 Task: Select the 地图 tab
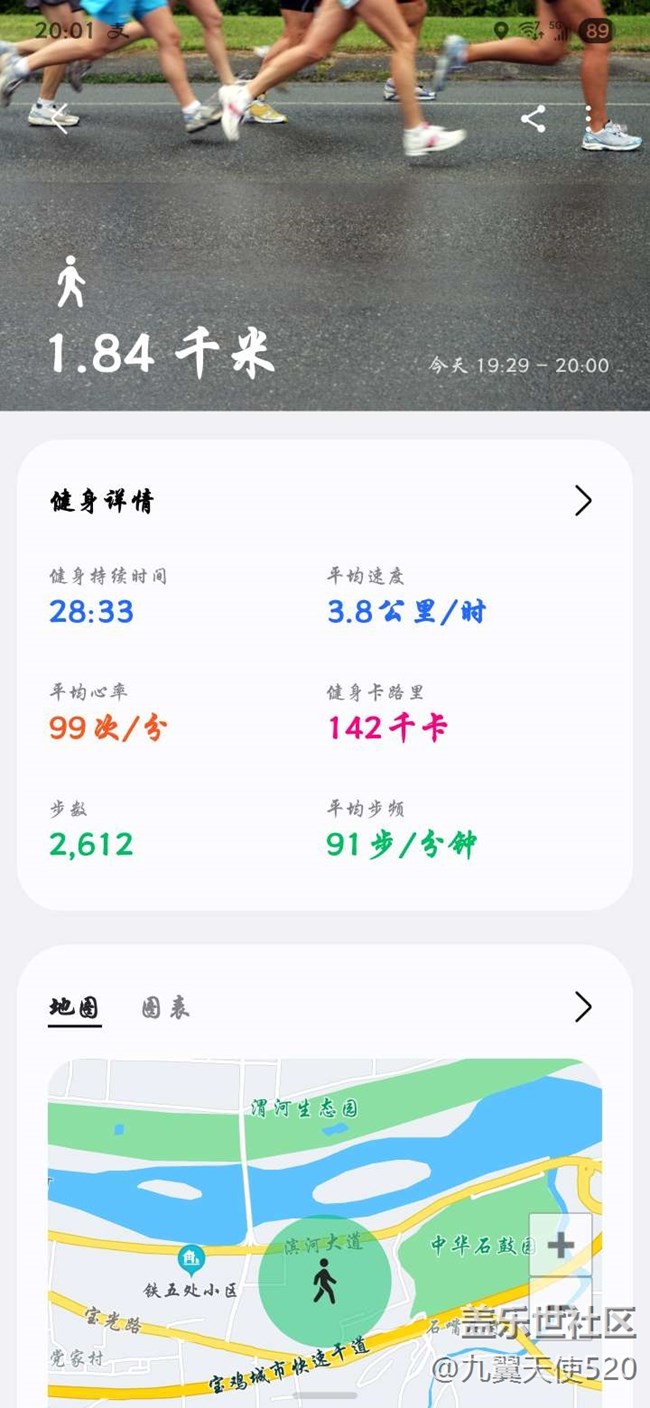pyautogui.click(x=75, y=1008)
